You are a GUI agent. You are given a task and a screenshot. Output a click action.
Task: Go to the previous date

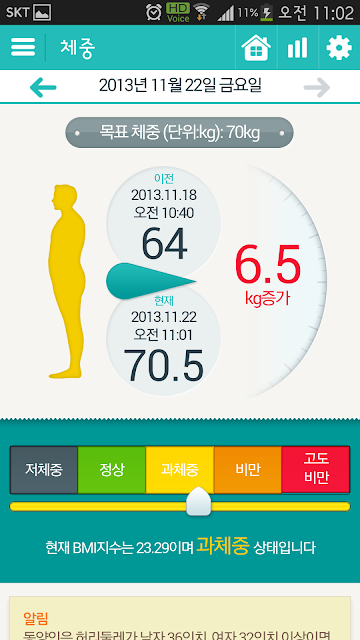43,87
